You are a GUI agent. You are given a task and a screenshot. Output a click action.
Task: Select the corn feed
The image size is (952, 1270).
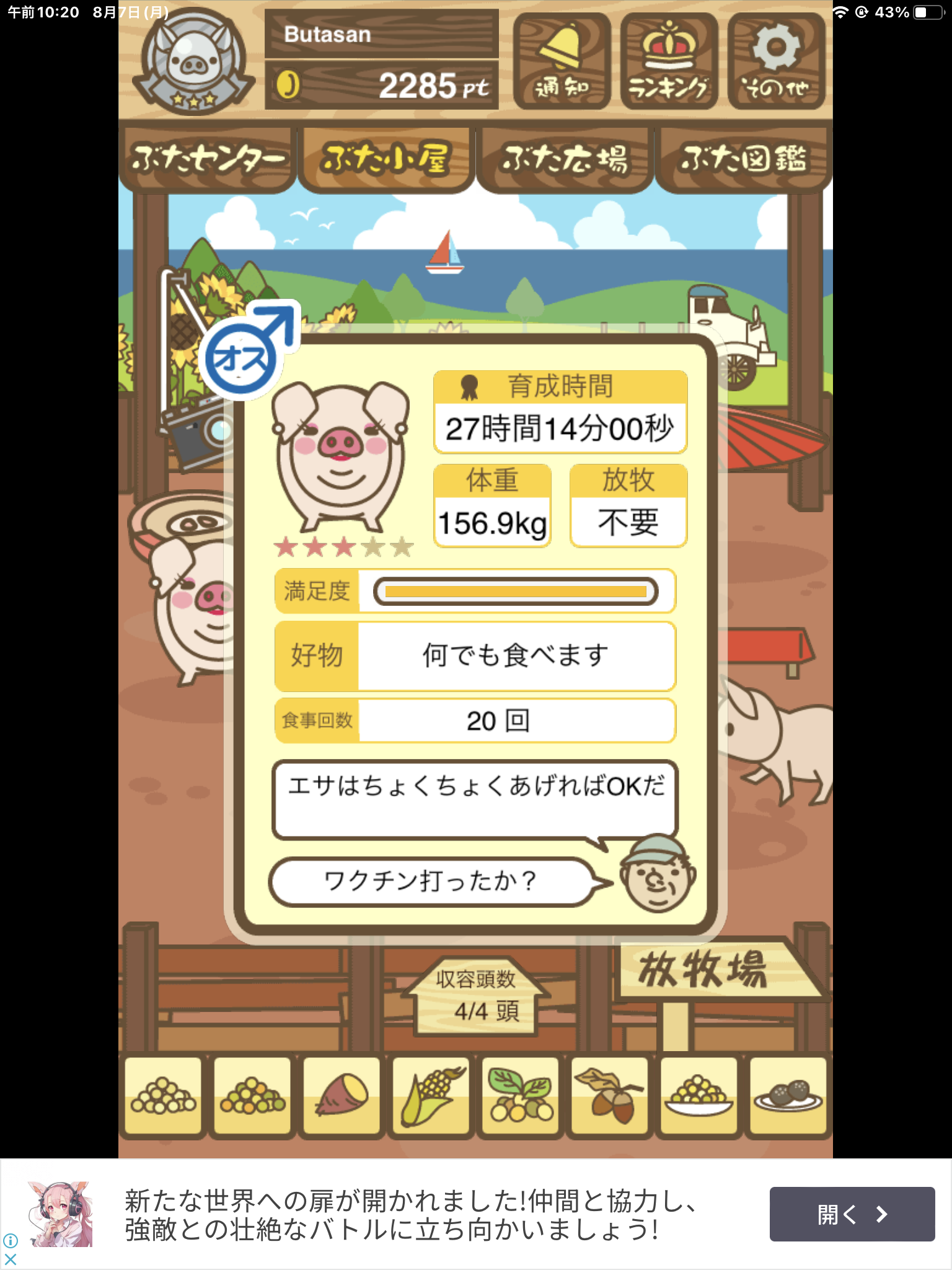(x=431, y=1098)
